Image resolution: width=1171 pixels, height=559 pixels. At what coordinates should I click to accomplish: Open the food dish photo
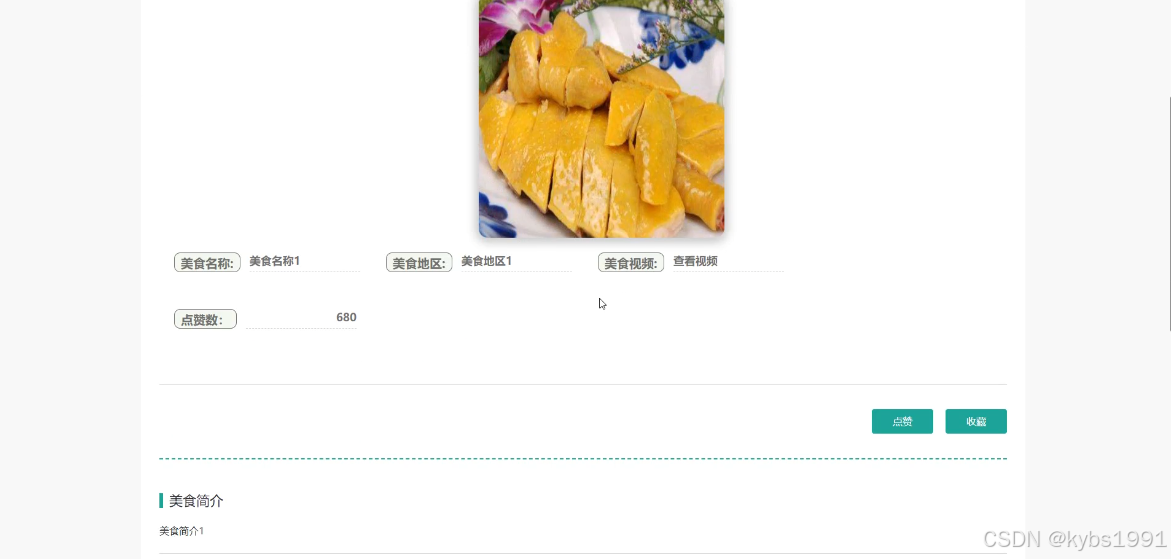click(x=601, y=120)
